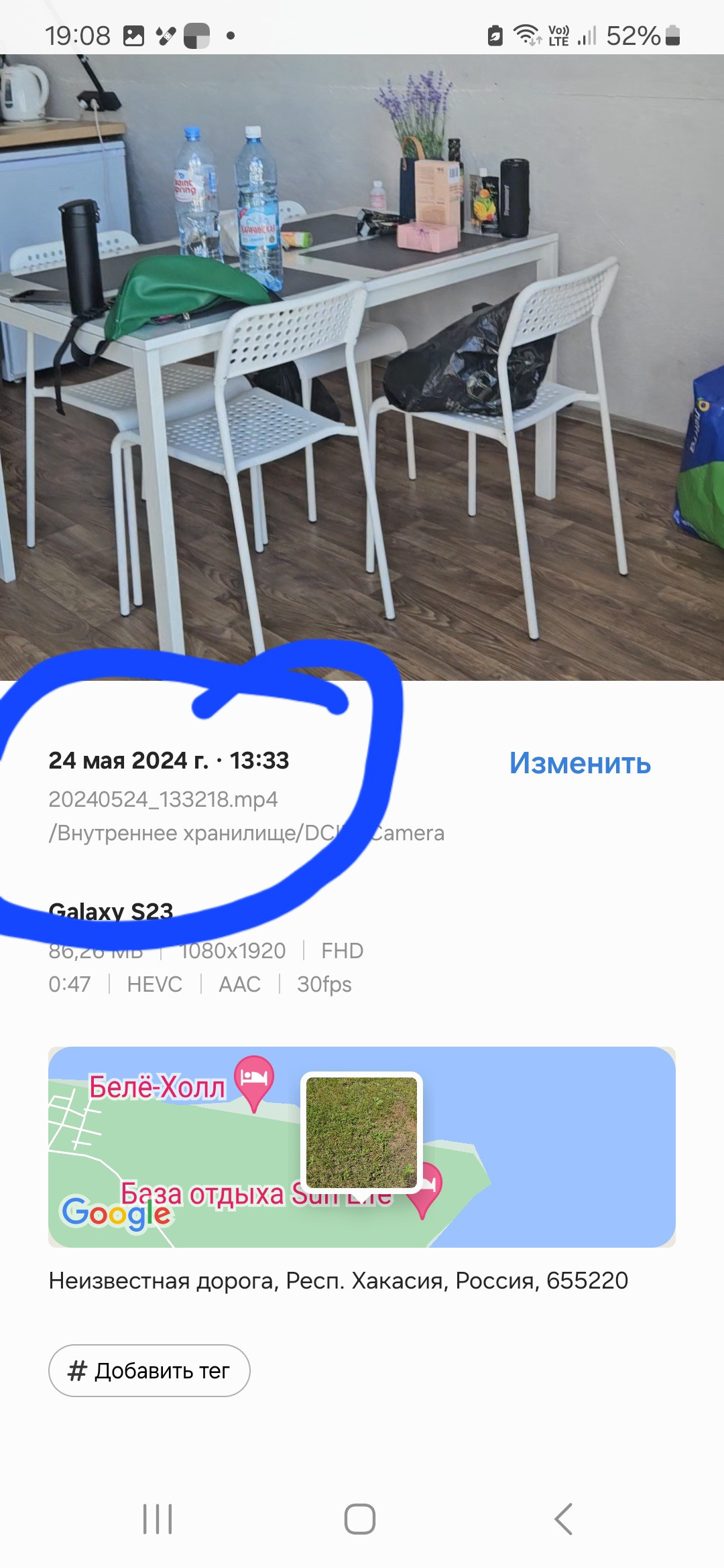Viewport: 724px width, 1568px height.
Task: Tap the video preview at top
Action: pos(362,367)
